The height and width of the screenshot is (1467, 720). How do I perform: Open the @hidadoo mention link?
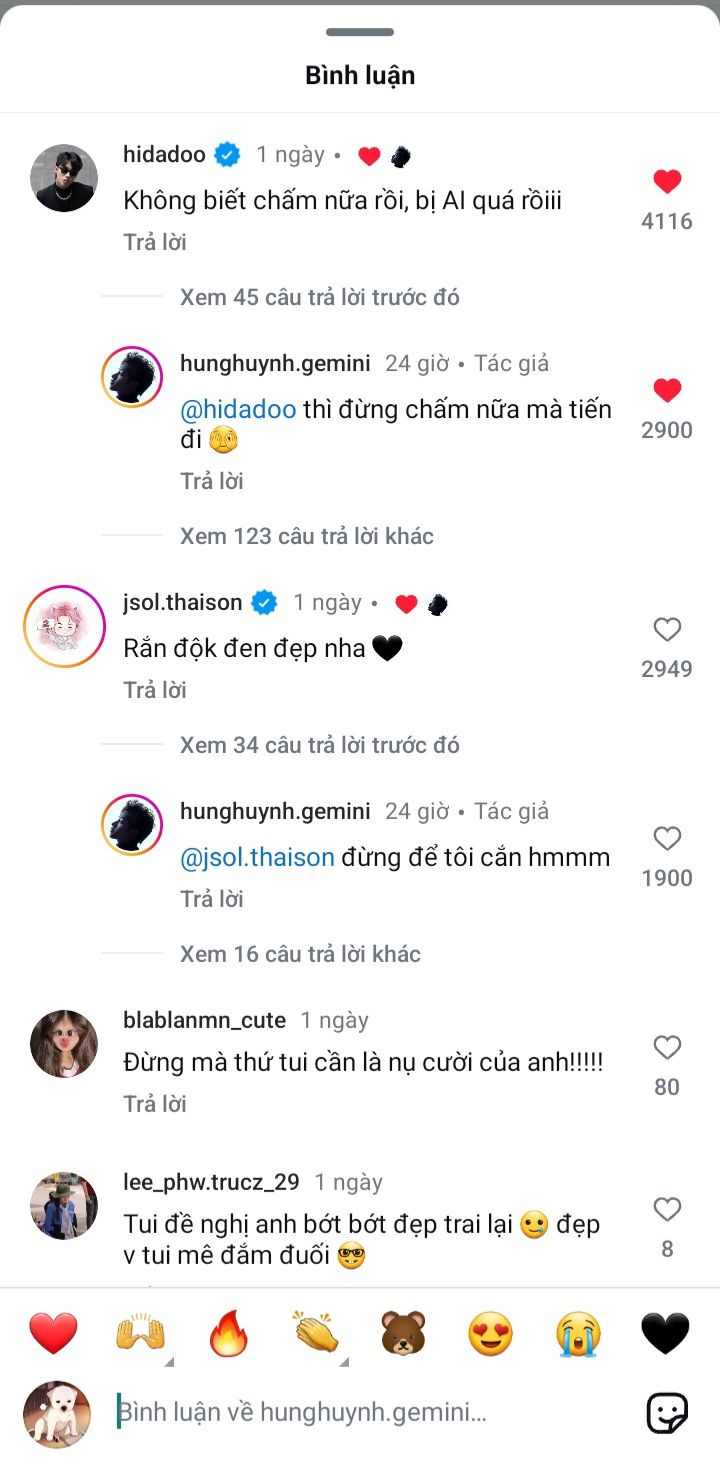pyautogui.click(x=238, y=409)
